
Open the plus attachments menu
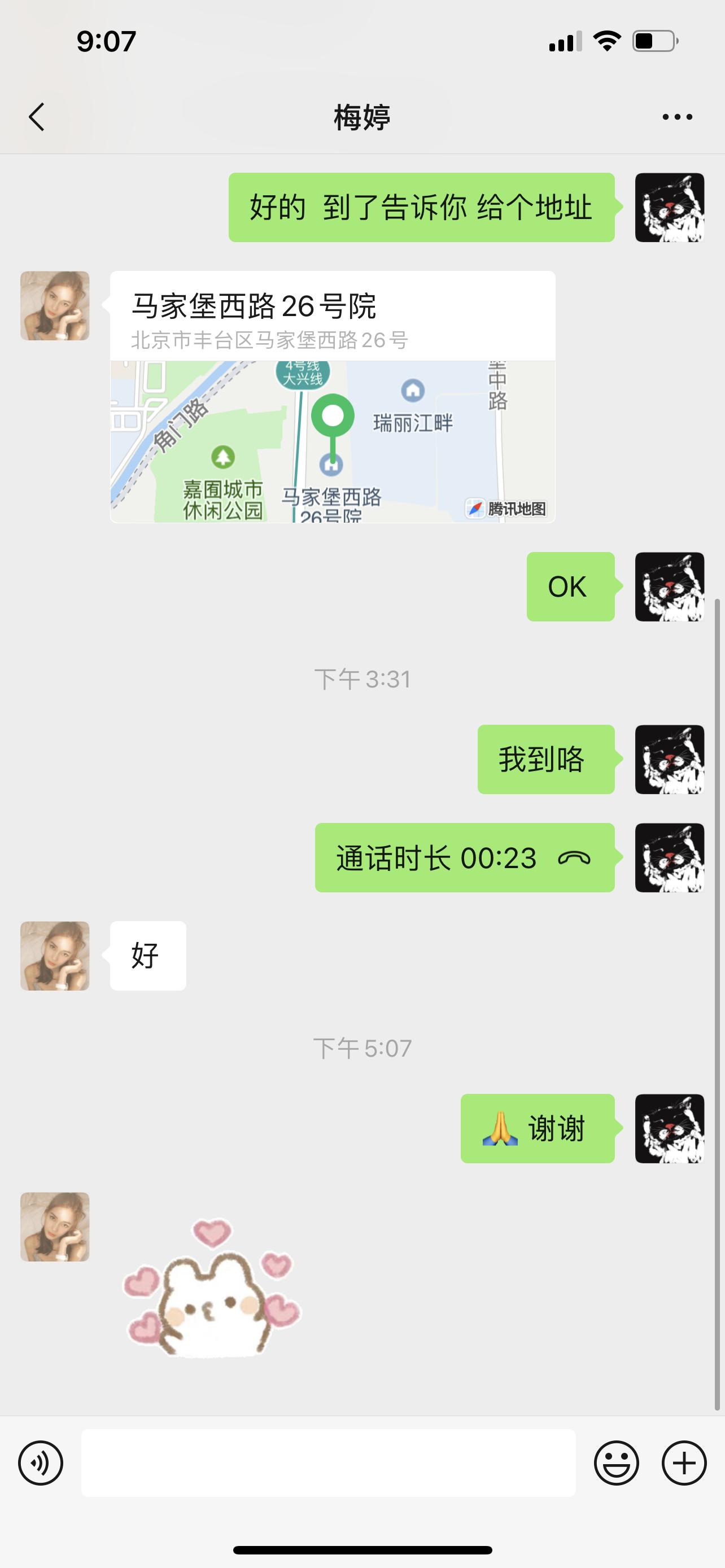point(684,1462)
